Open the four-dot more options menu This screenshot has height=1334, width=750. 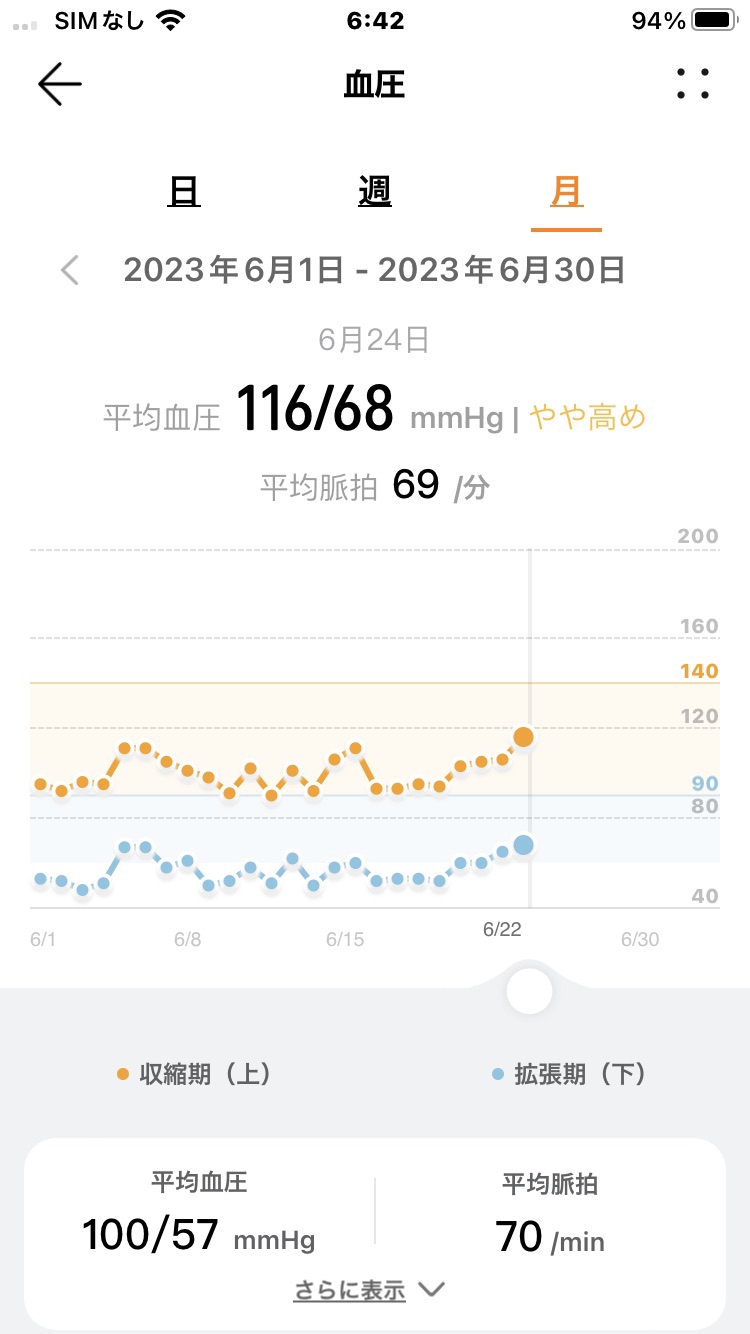coord(692,85)
